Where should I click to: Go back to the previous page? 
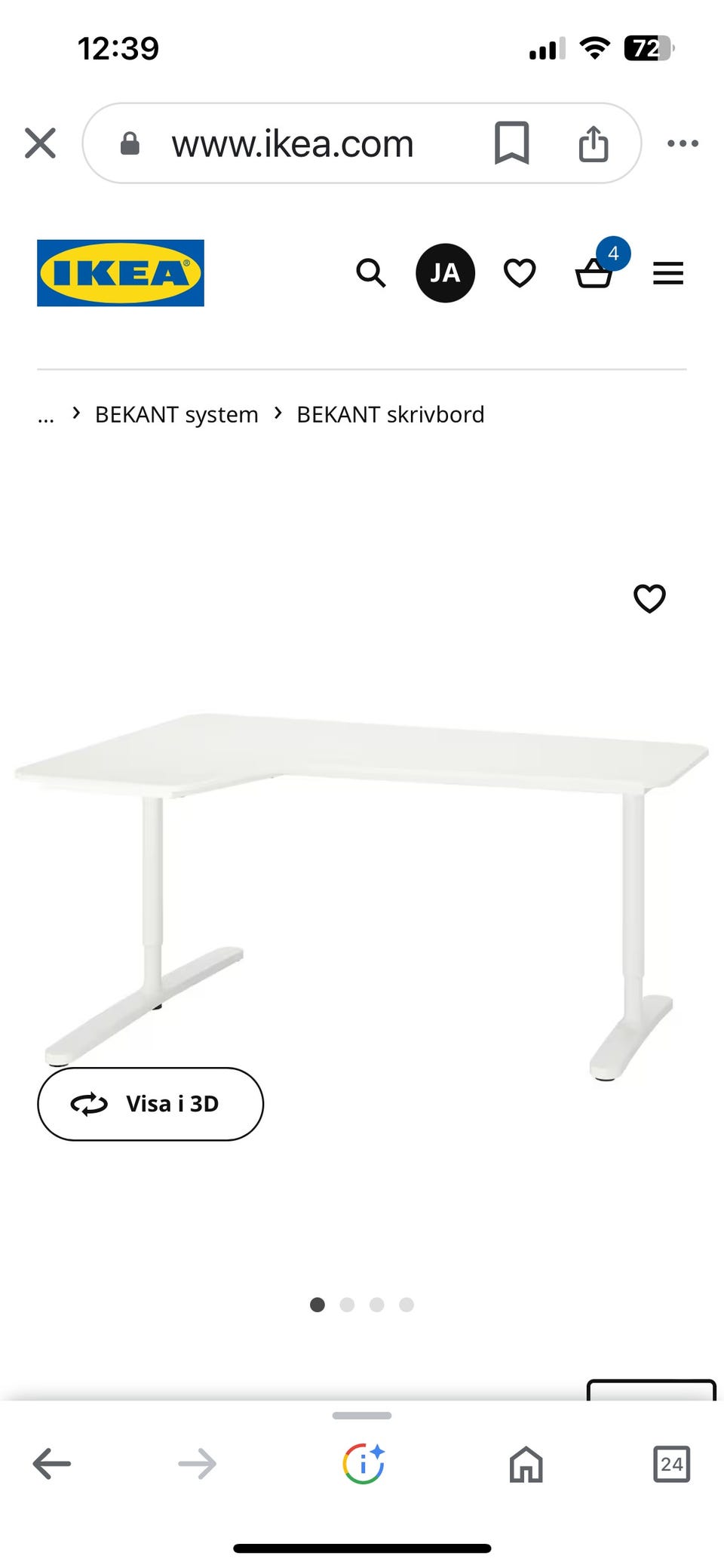tap(52, 1465)
